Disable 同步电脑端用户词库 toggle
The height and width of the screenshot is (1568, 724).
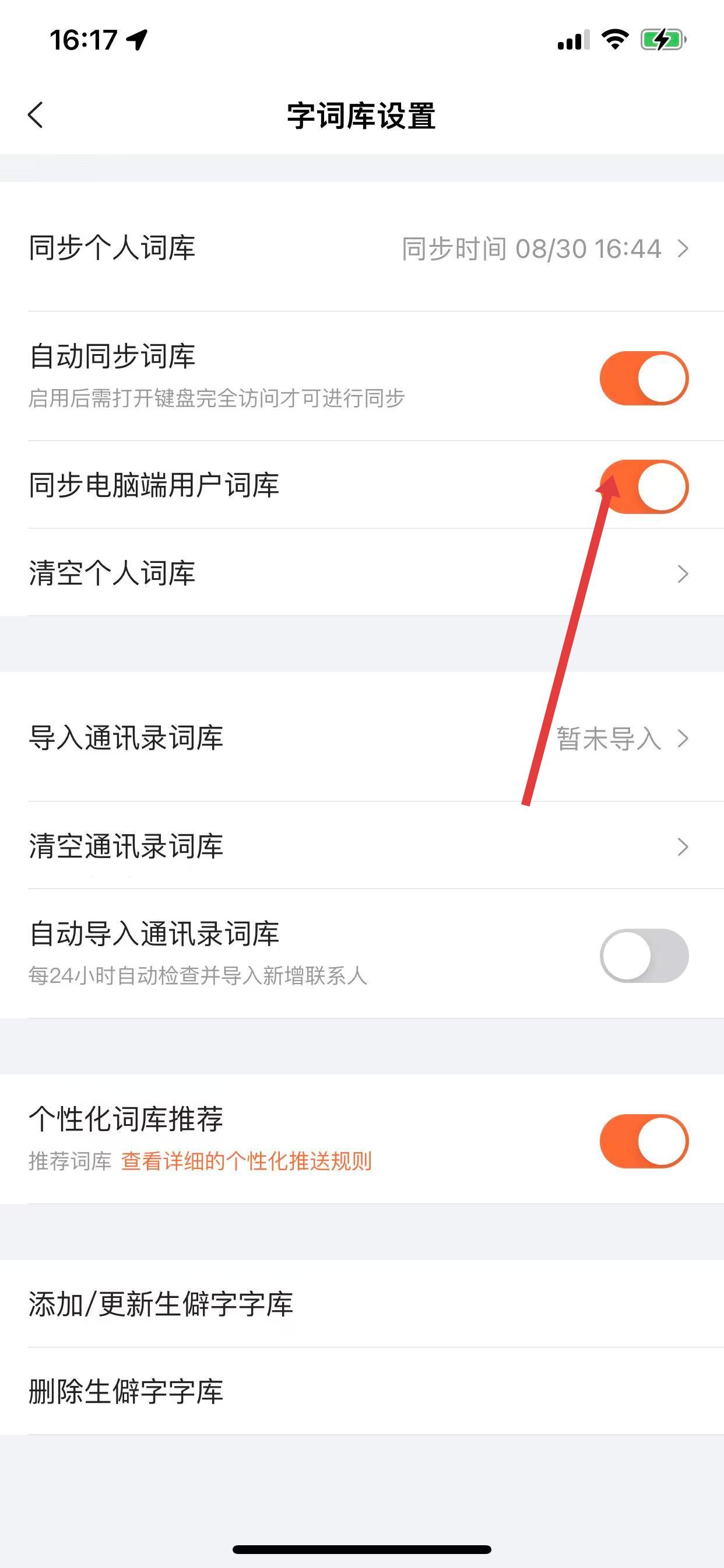tap(644, 487)
